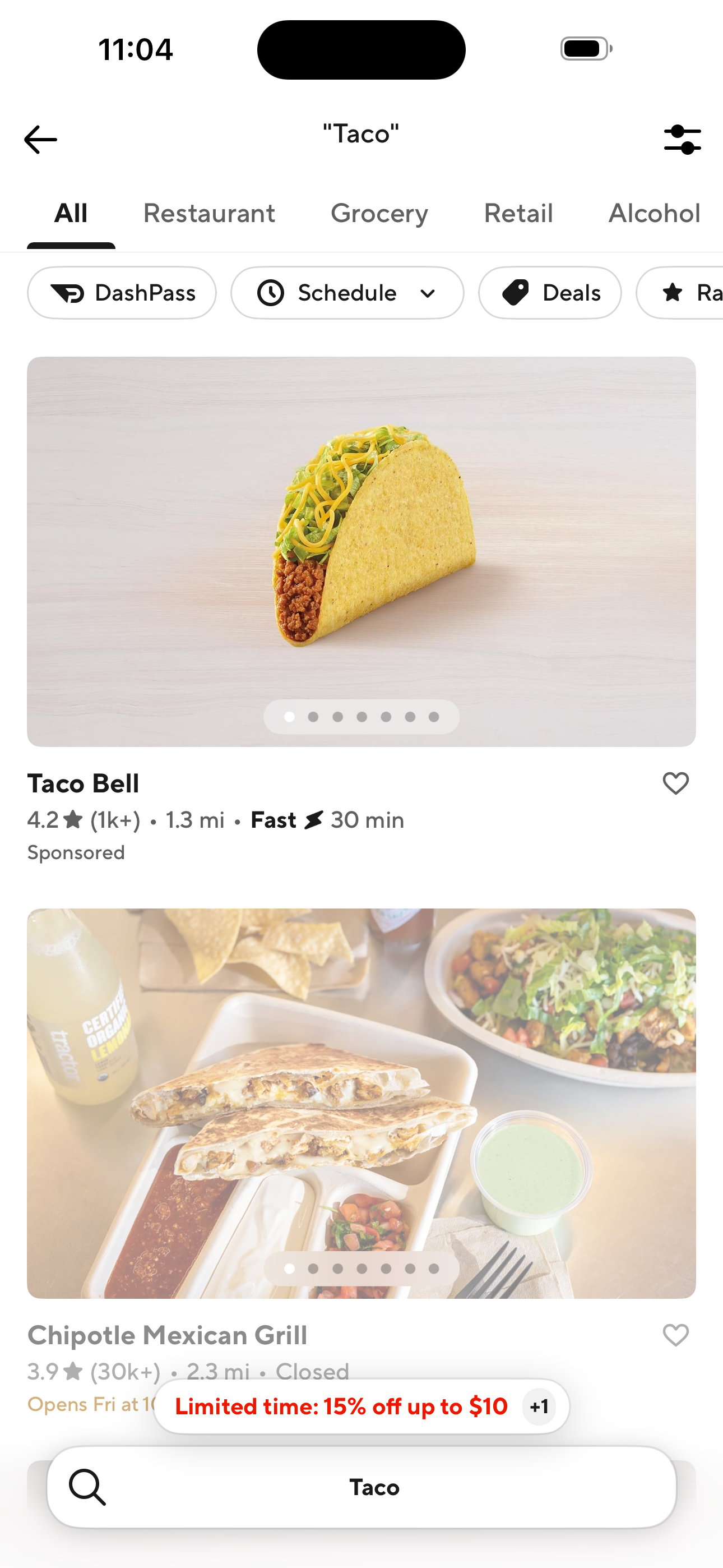The width and height of the screenshot is (723, 1568).
Task: Favorite Chipotle Mexican Grill with the heart icon
Action: coord(675,1334)
